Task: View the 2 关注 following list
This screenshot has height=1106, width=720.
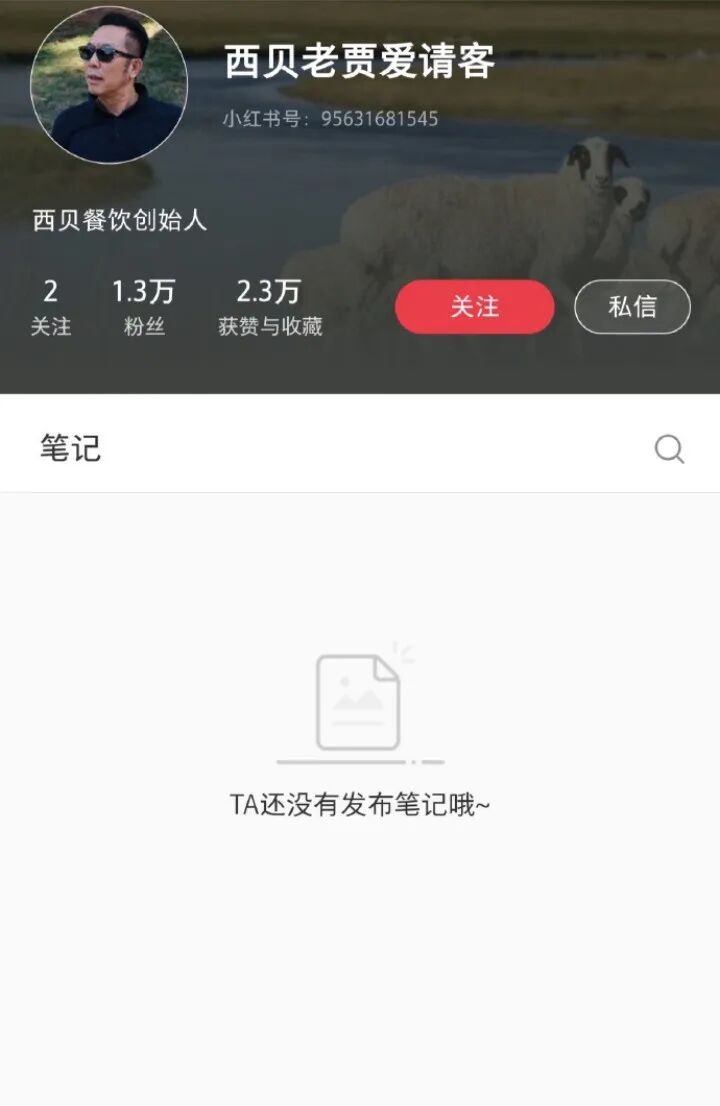Action: (x=50, y=306)
